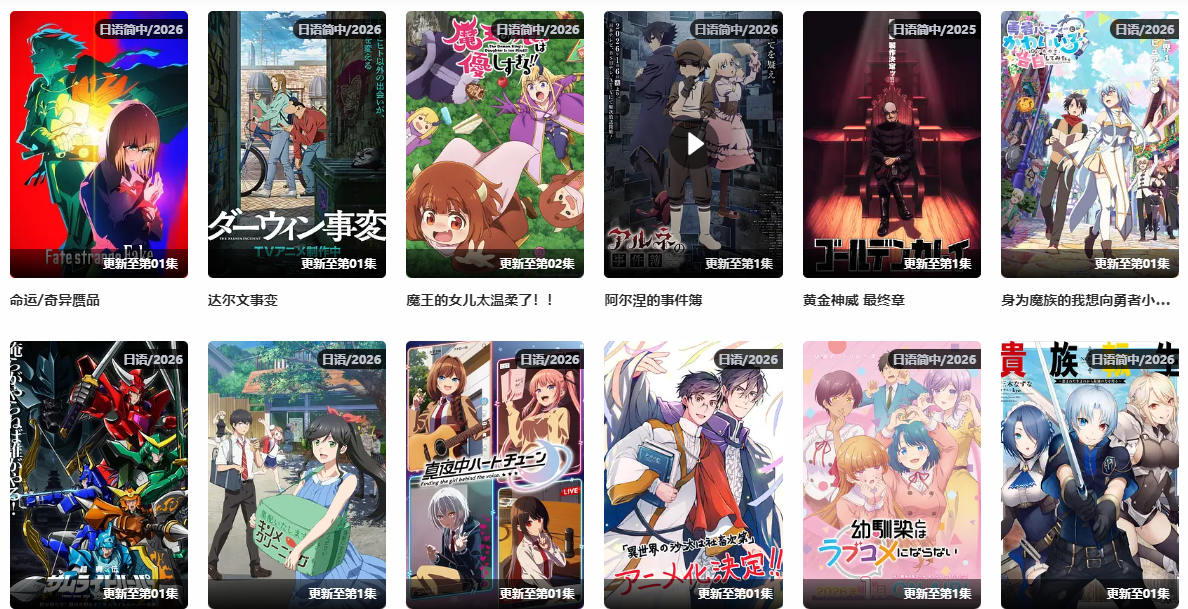Select the 真夜中ハートチューン poster

pos(495,475)
